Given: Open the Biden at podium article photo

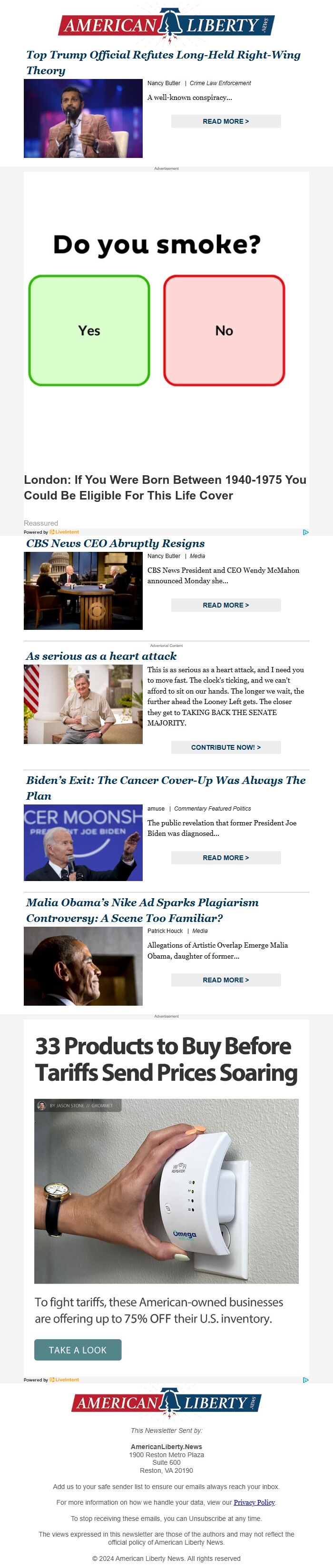Looking at the screenshot, I should 83,843.
